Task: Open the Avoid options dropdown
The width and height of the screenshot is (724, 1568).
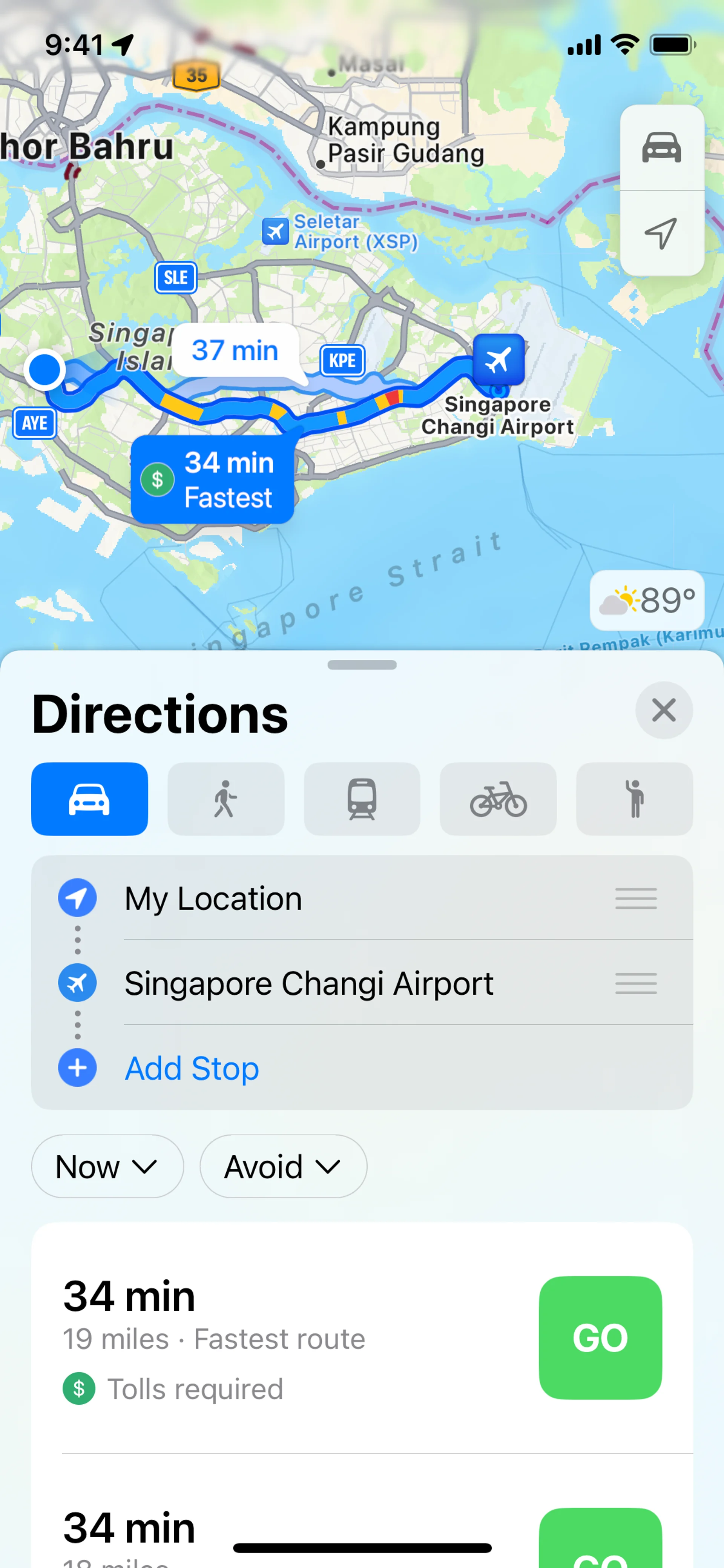Action: (x=283, y=1166)
